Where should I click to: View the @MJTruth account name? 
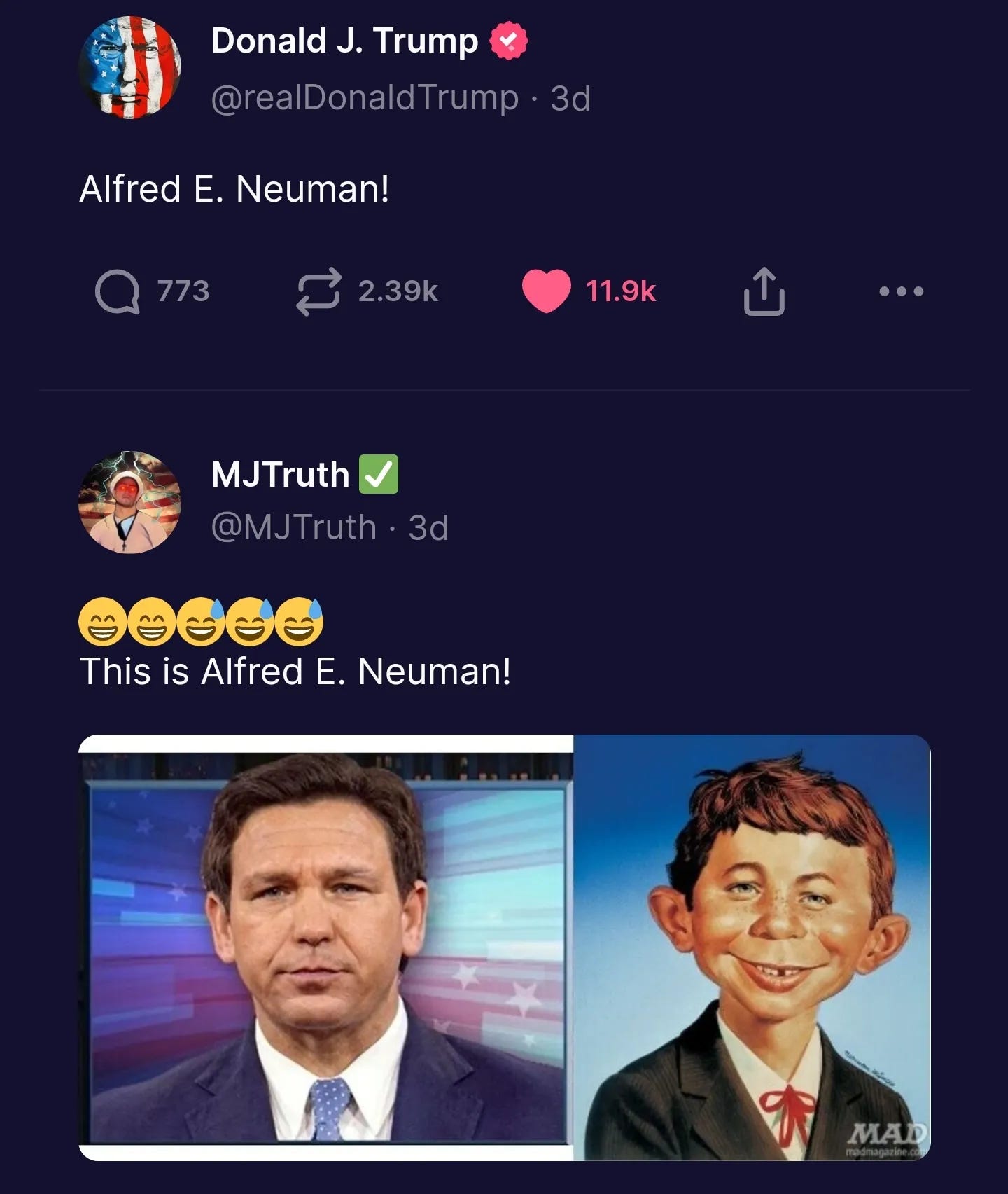293,527
